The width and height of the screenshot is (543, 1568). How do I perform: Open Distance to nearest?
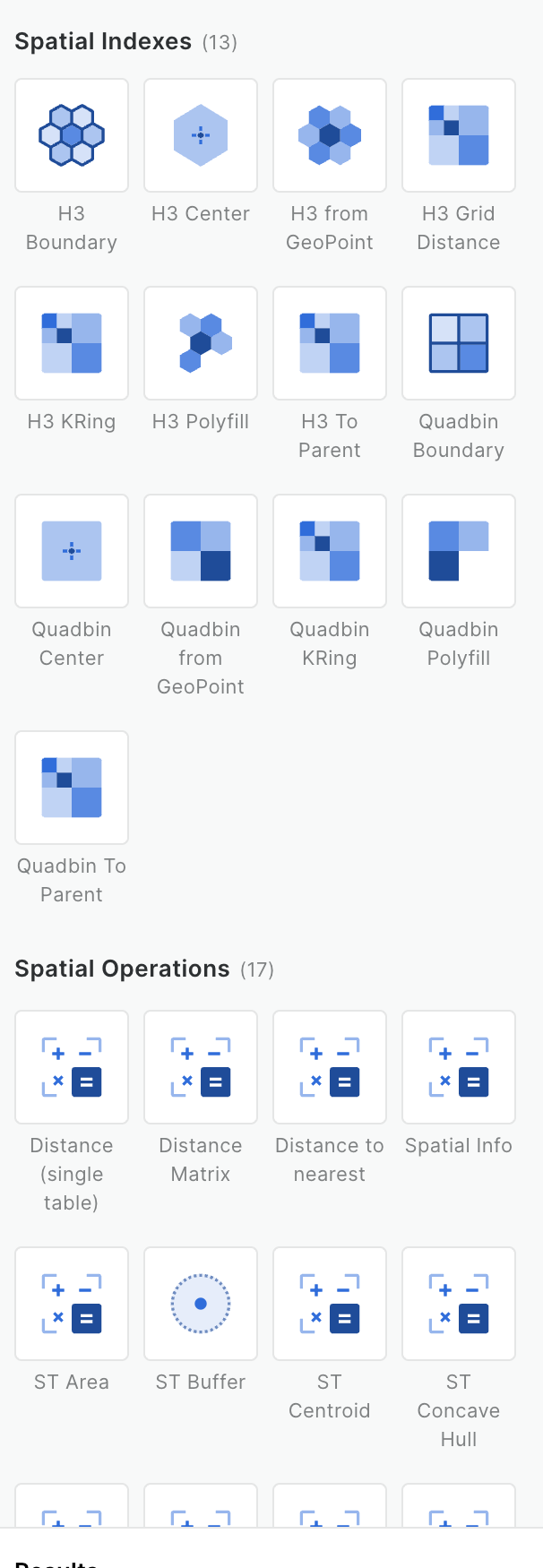coord(330,1067)
